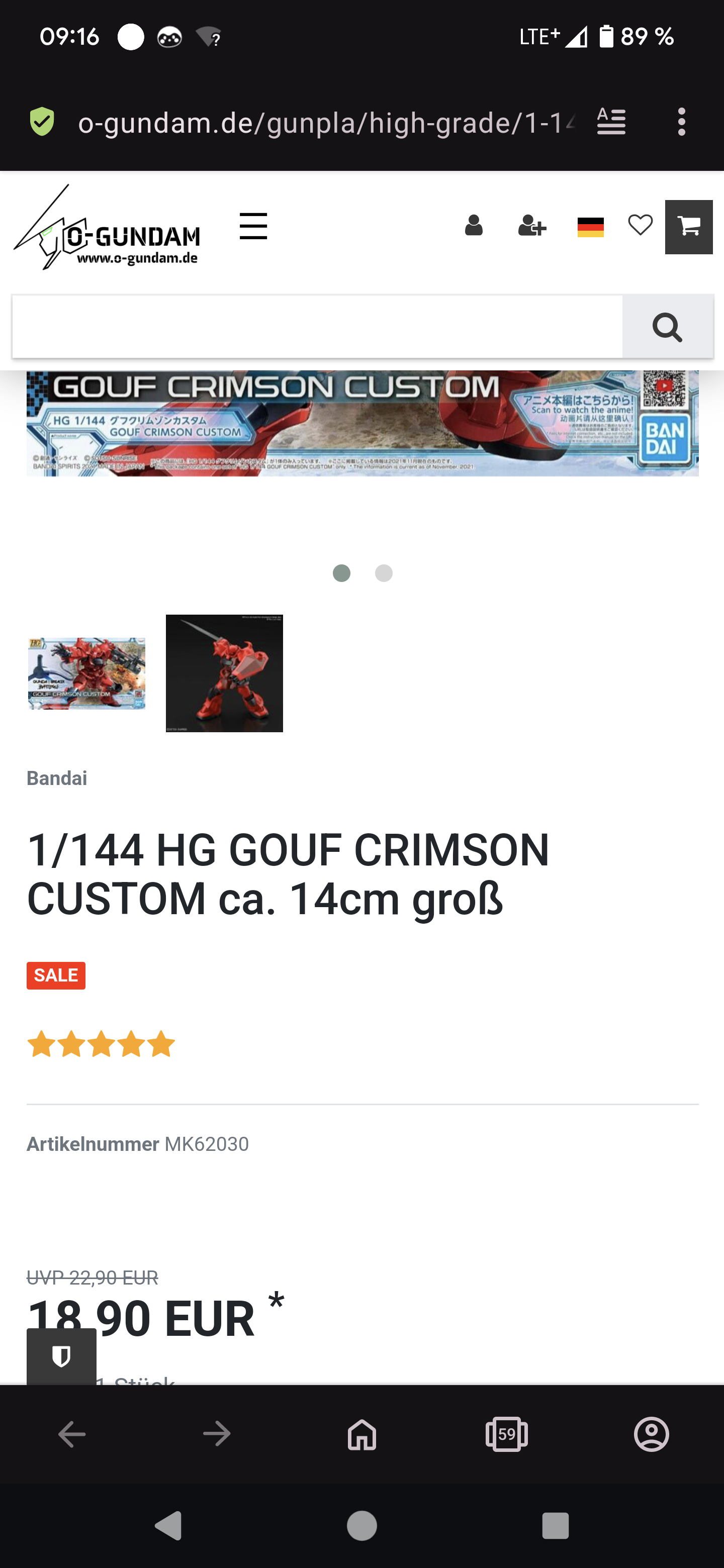Select the second image page dot
The height and width of the screenshot is (1568, 724).
click(x=384, y=573)
